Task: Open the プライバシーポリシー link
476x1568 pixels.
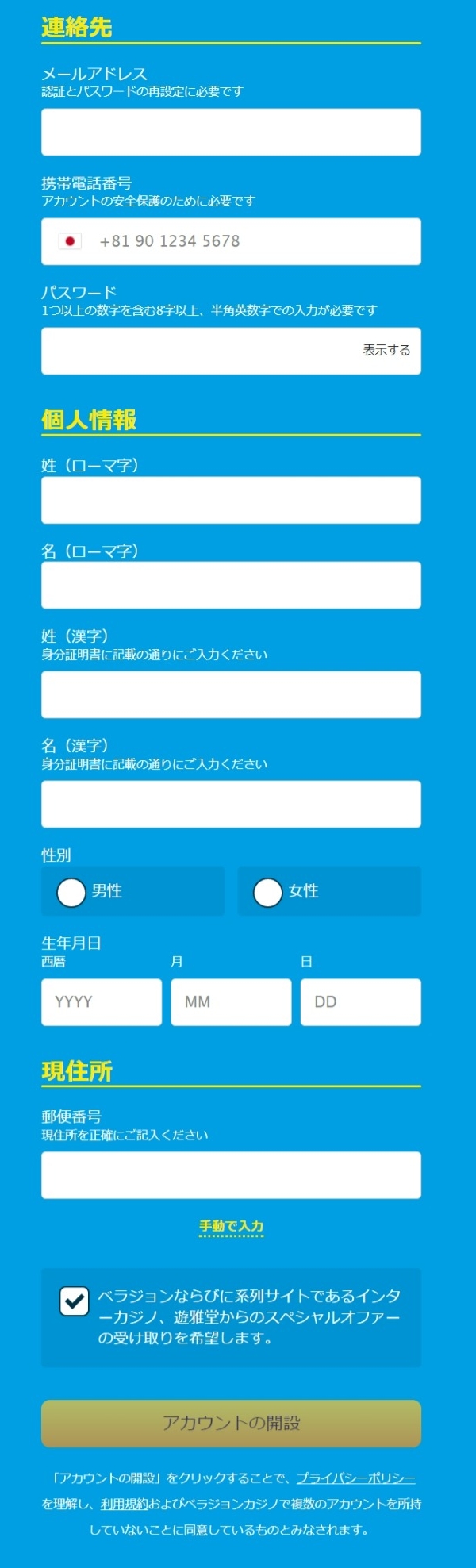Action: pyautogui.click(x=355, y=1478)
